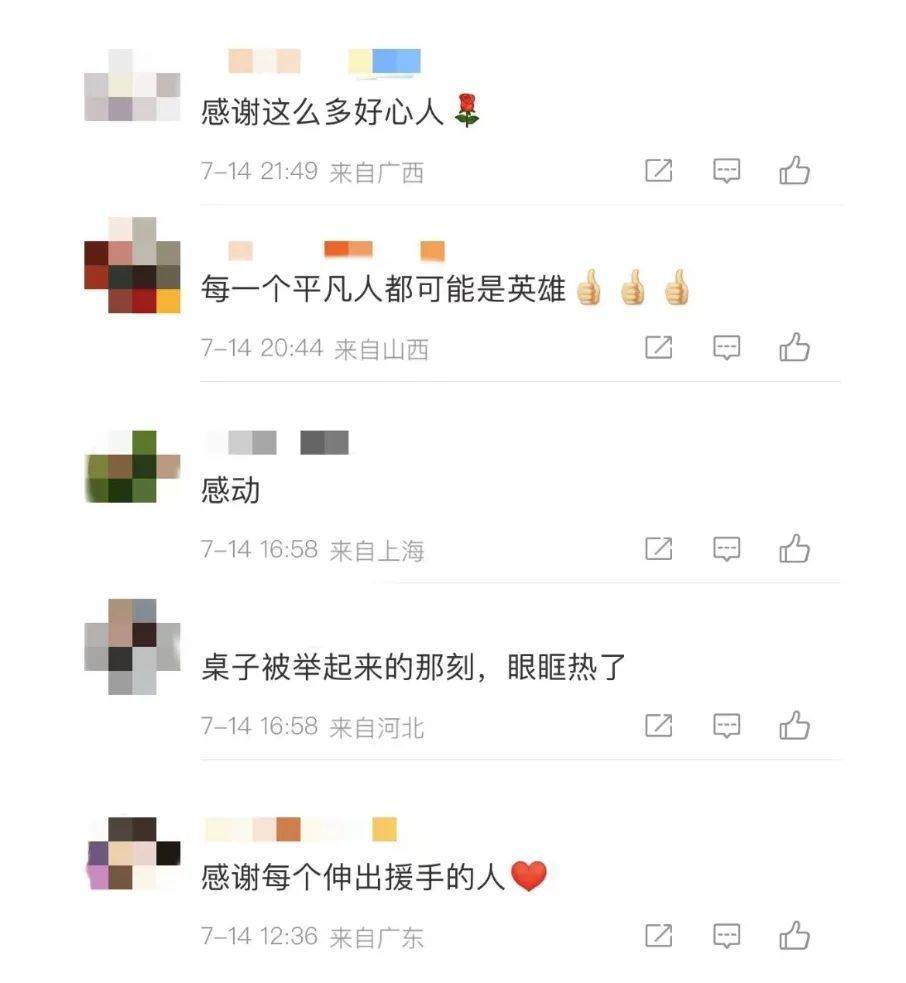The width and height of the screenshot is (906, 983).
Task: Like the 感动 comment from 上海
Action: (x=795, y=548)
